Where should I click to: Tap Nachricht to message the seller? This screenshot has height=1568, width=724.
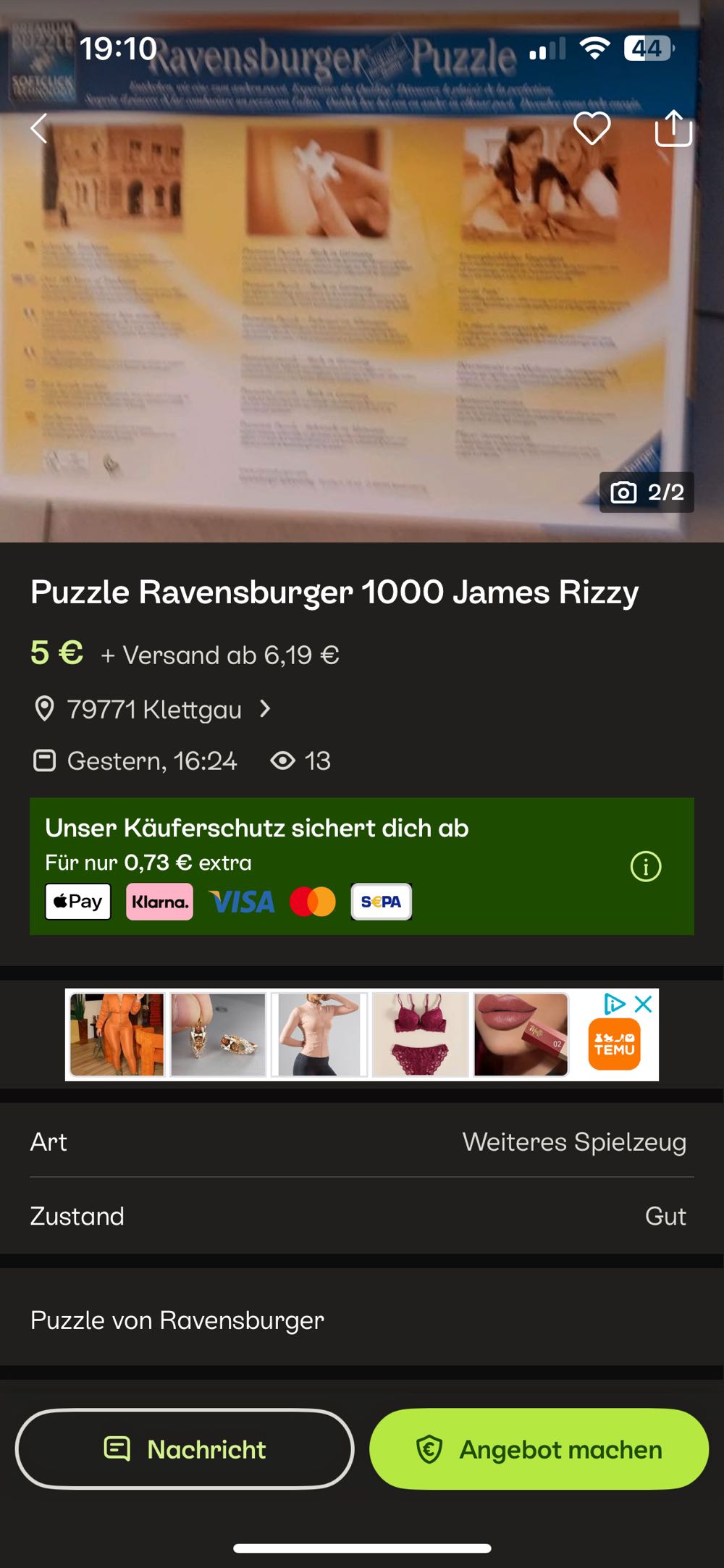coord(185,1449)
